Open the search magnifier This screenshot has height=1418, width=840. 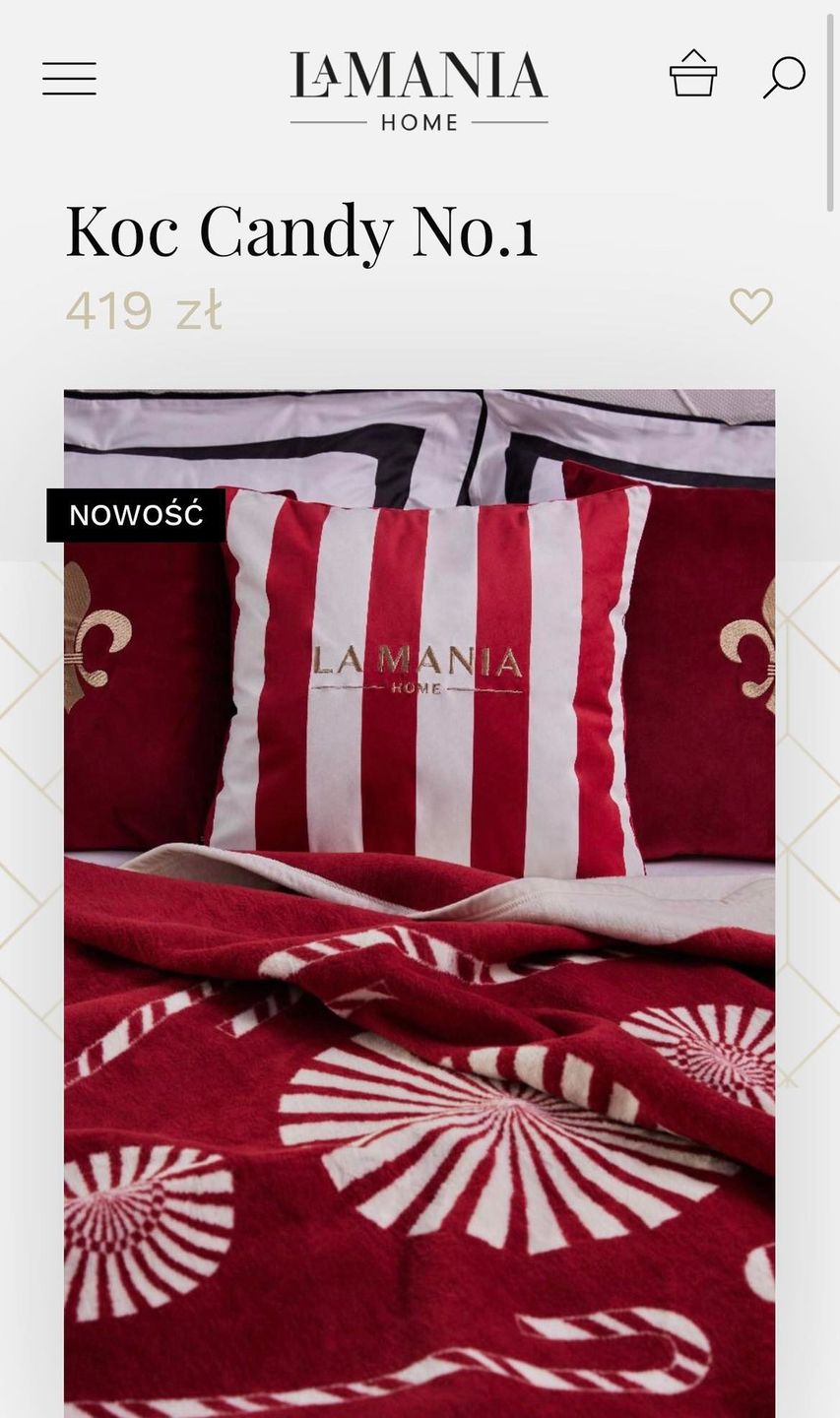coord(784,78)
